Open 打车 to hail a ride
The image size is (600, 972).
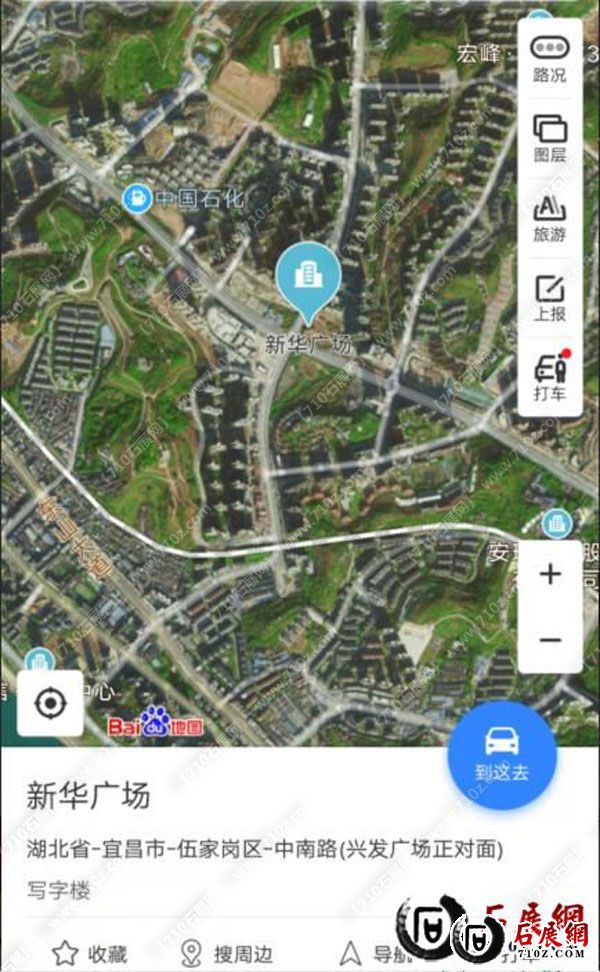pos(549,377)
